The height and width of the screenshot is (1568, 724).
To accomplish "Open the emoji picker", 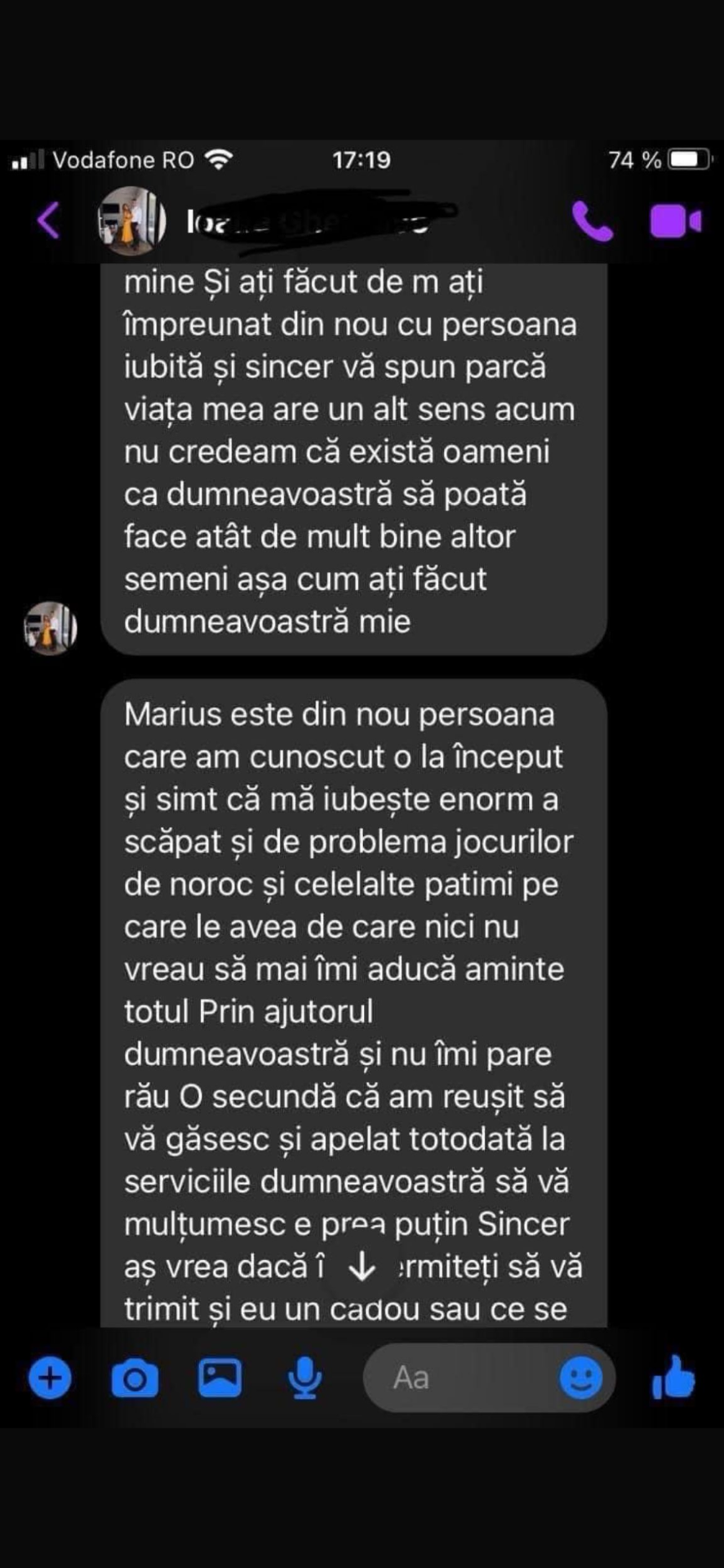I will pos(580,1378).
